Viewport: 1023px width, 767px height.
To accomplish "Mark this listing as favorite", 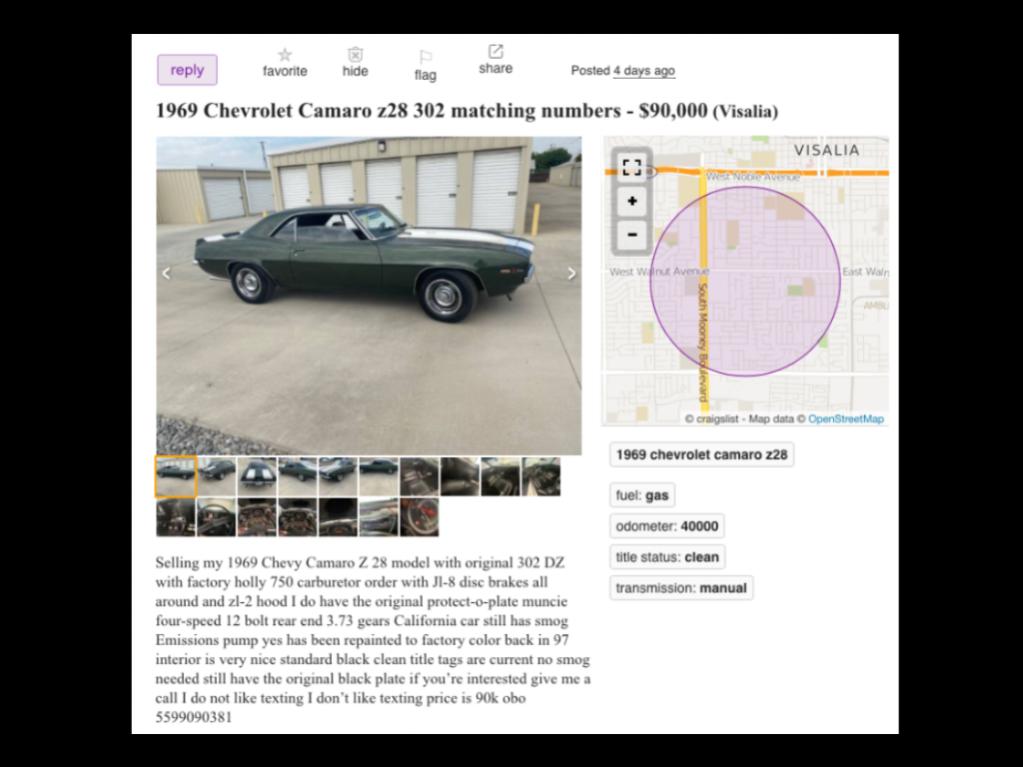I will pos(285,62).
